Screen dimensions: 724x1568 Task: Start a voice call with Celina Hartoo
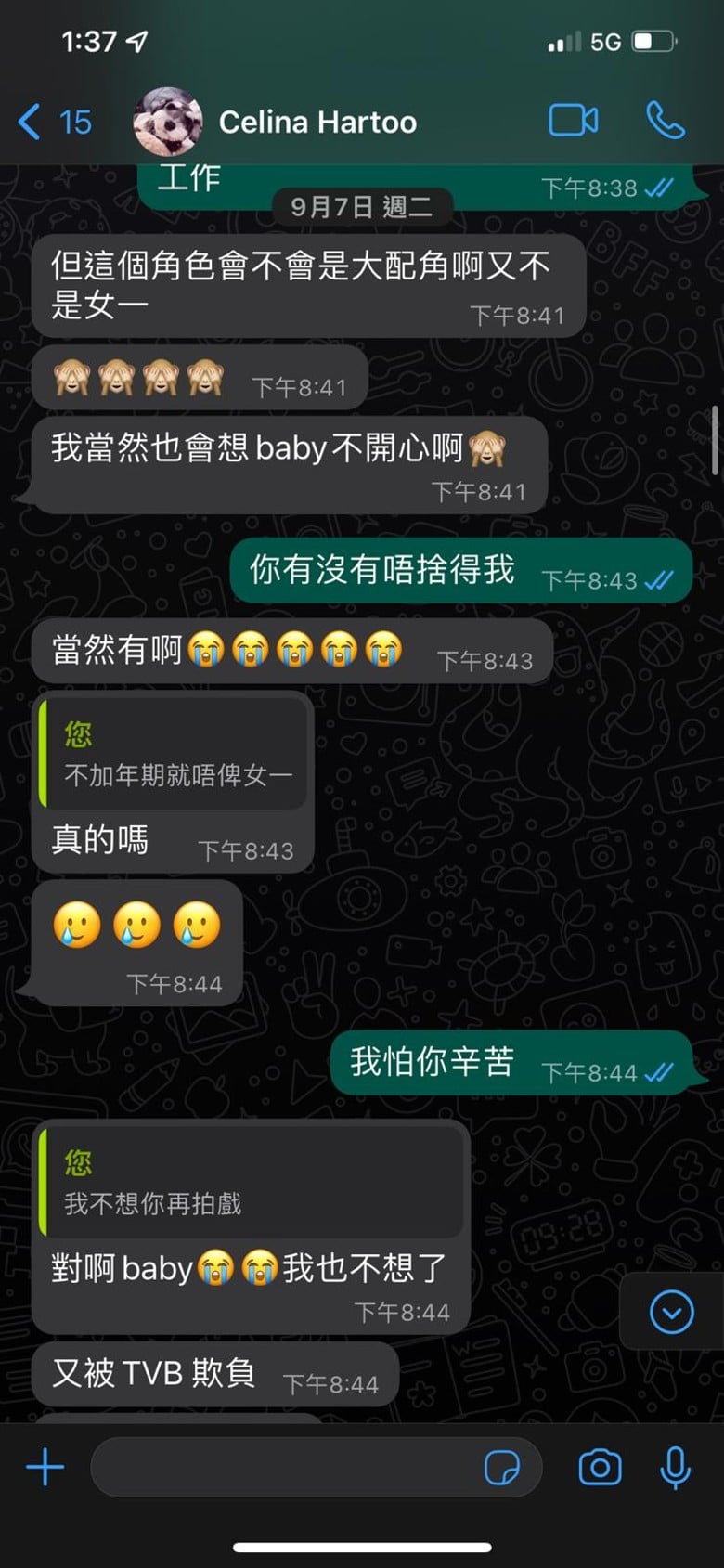point(665,121)
